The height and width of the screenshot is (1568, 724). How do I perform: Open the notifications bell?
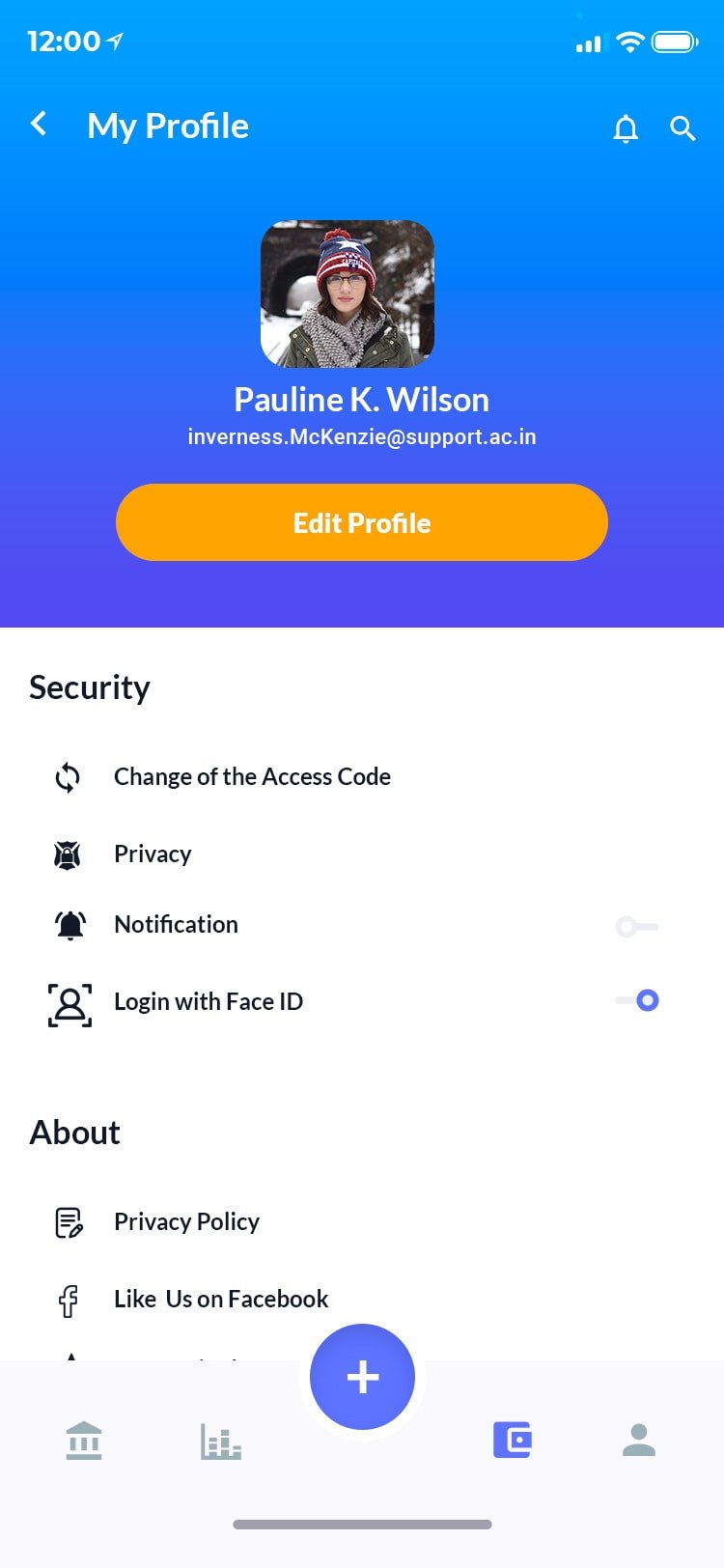(626, 127)
